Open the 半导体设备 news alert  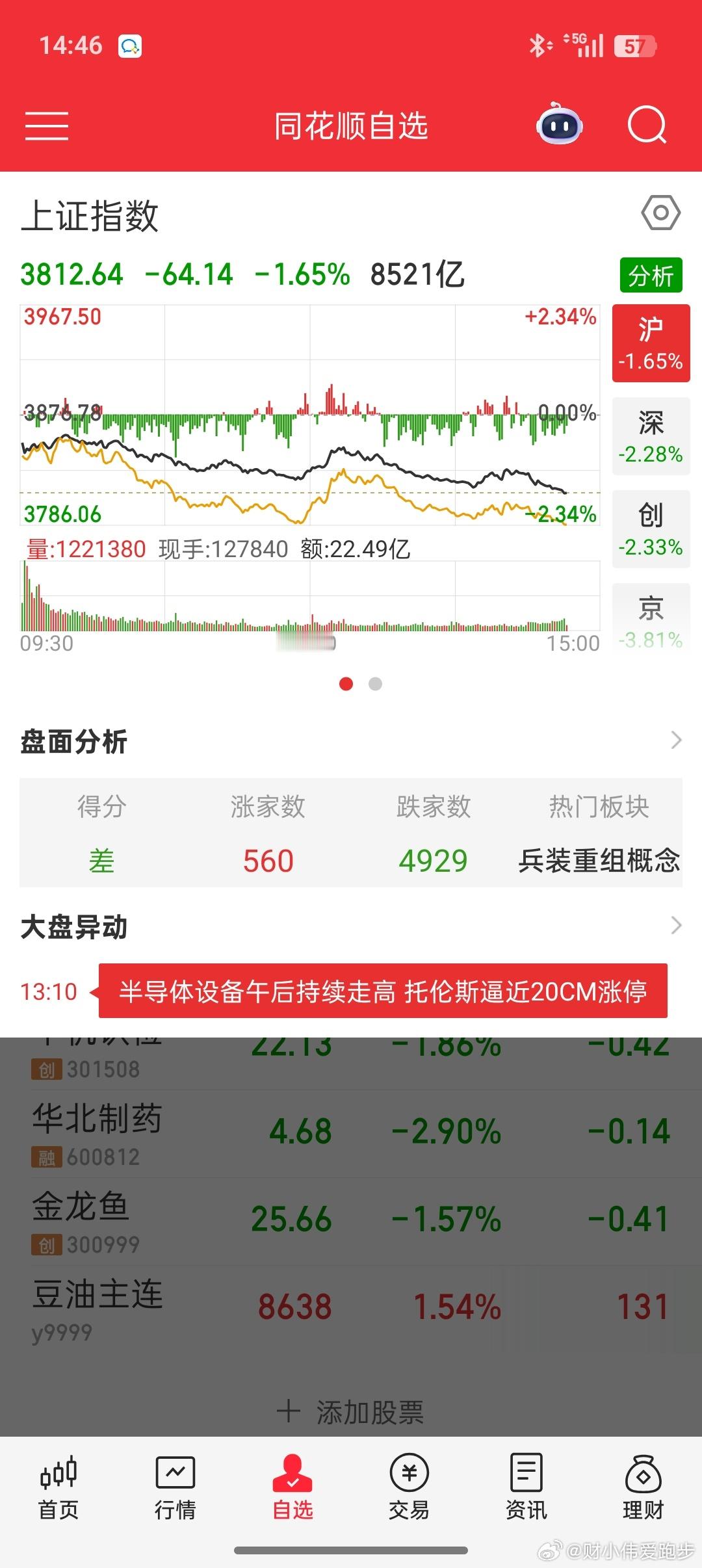[x=383, y=991]
